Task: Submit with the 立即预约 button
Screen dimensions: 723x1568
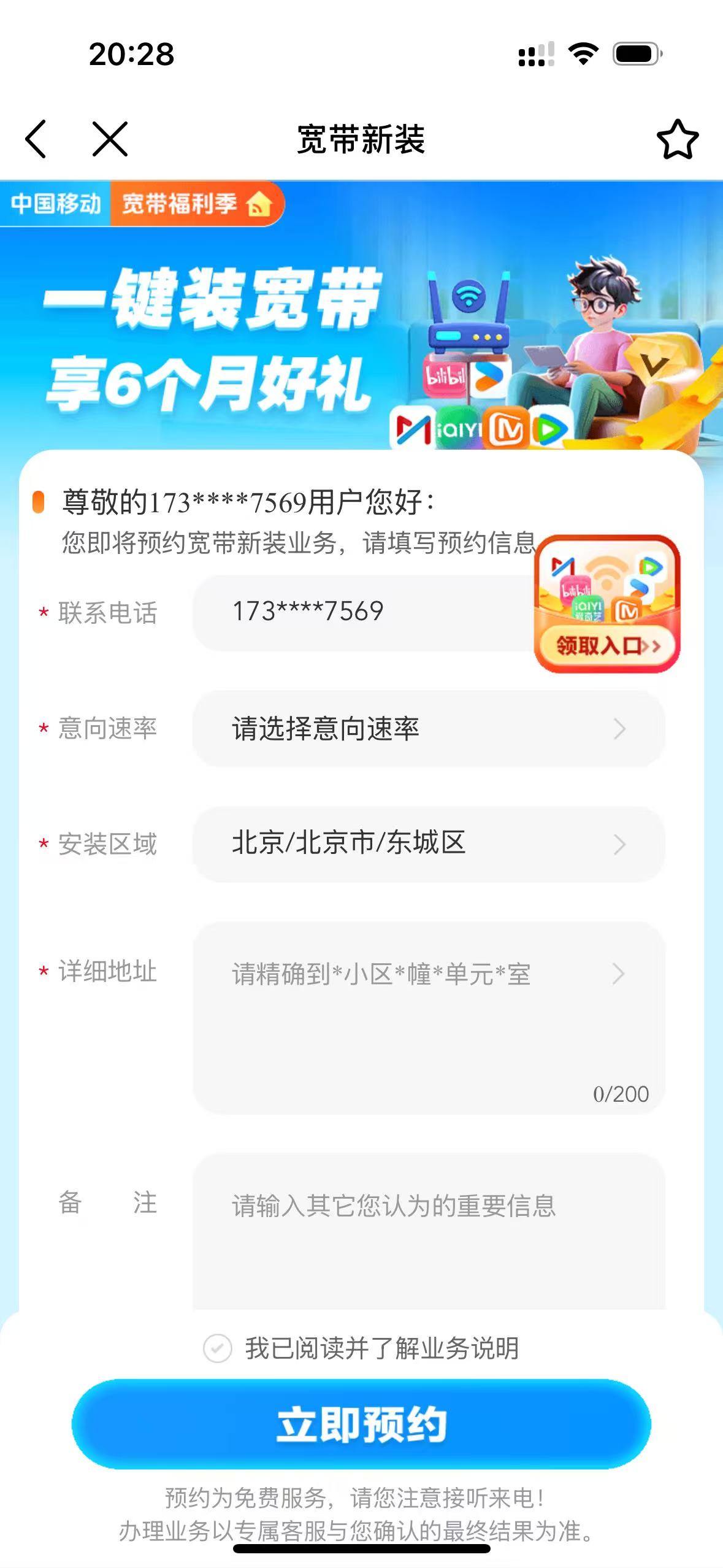Action: point(361,1423)
